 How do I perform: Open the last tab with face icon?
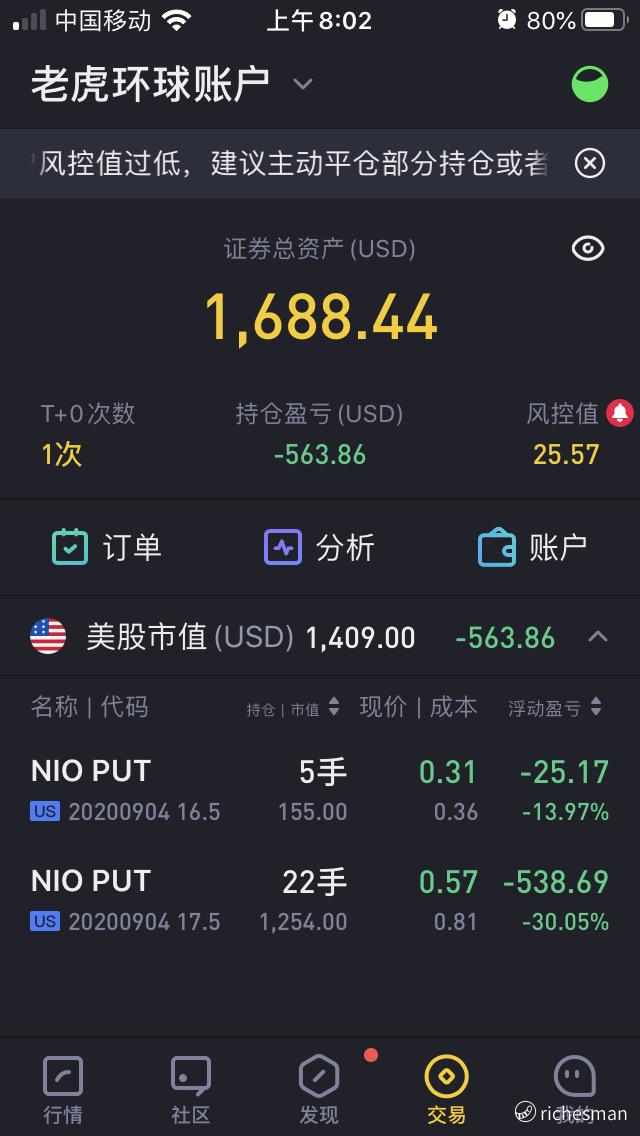coord(575,1090)
